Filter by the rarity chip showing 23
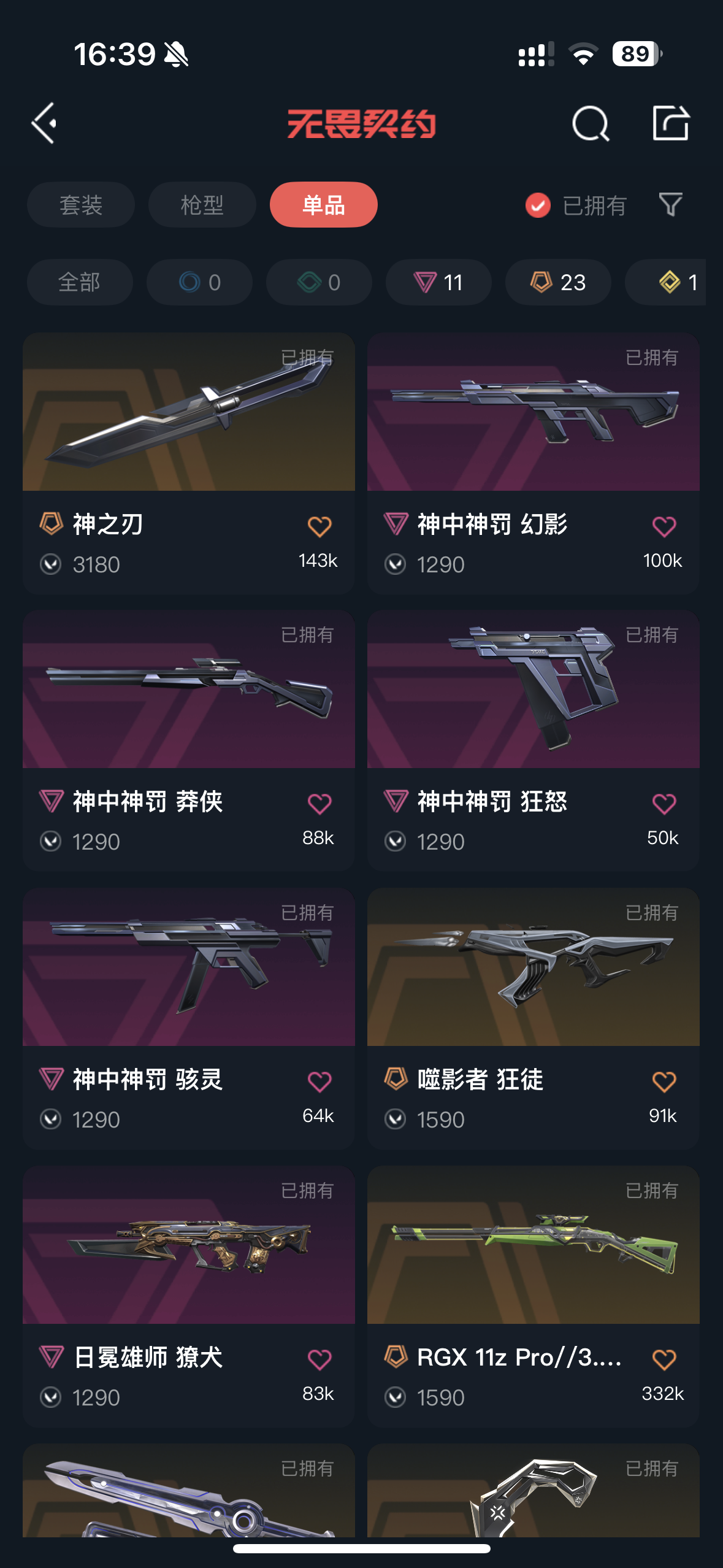The height and width of the screenshot is (1568, 723). [558, 282]
